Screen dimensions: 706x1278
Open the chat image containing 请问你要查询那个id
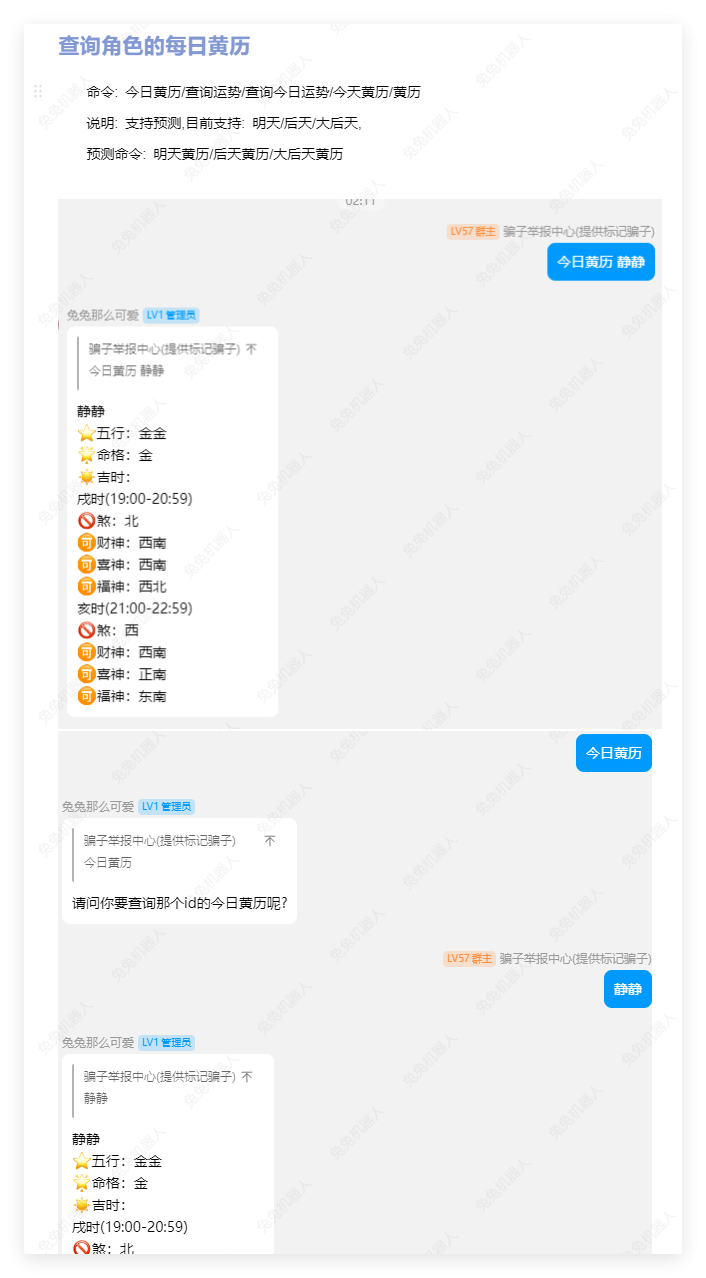(x=355, y=992)
